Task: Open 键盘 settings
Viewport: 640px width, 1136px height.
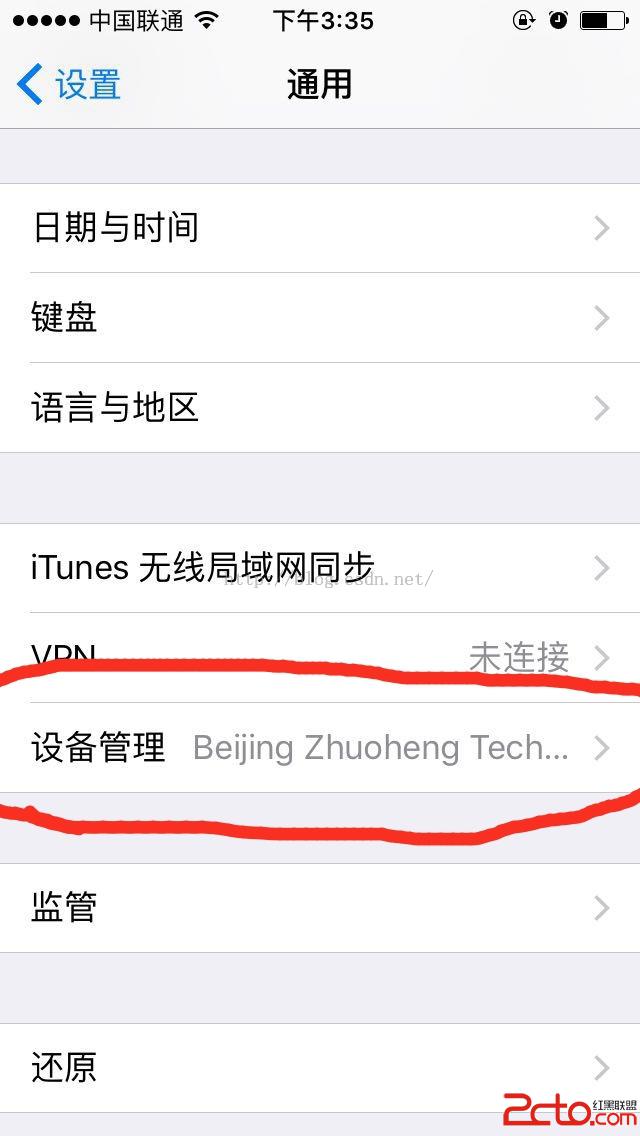Action: pyautogui.click(x=320, y=318)
